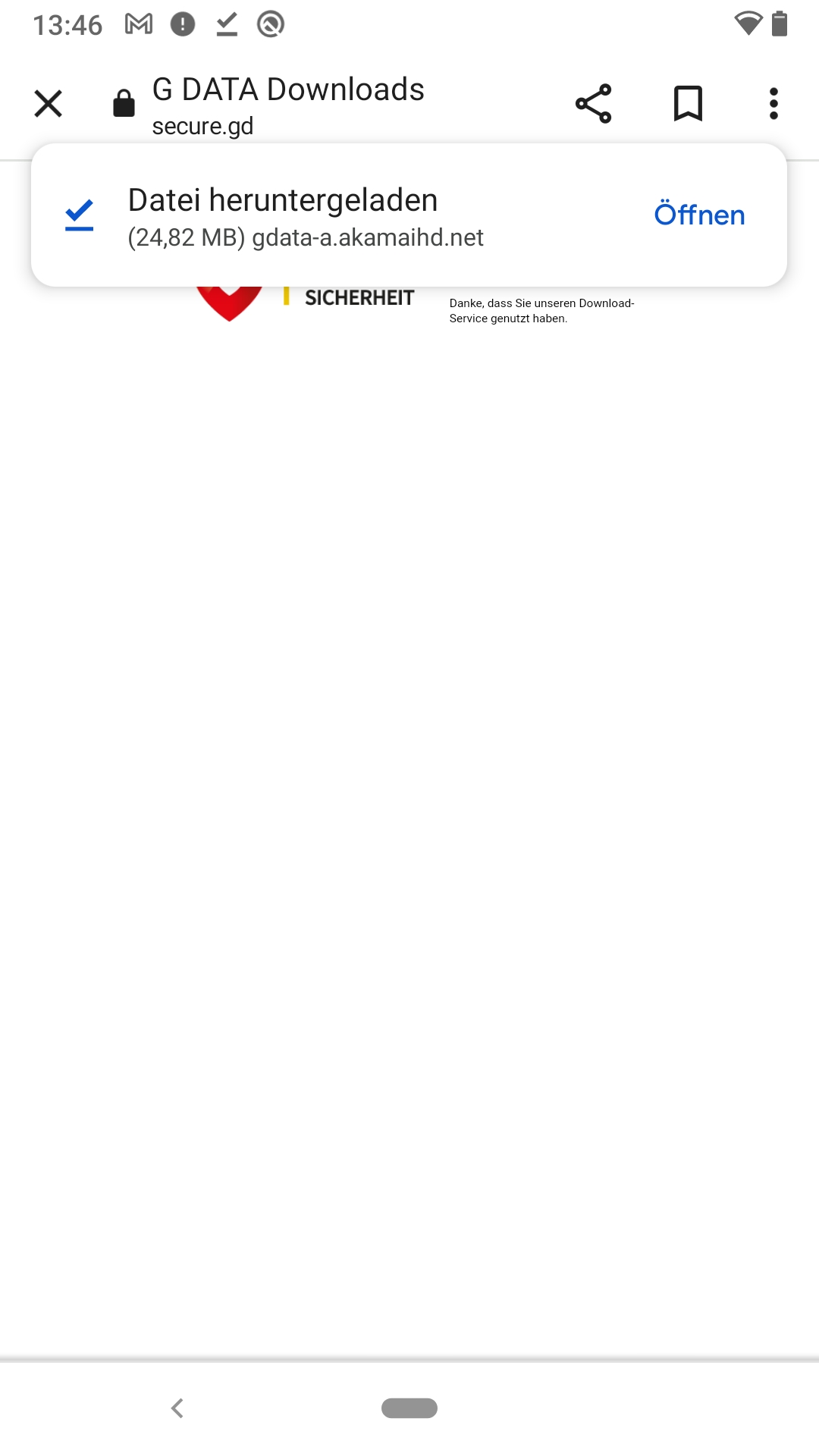Image resolution: width=819 pixels, height=1456 pixels.
Task: Bookmark the G DATA Downloads page
Action: 688,104
